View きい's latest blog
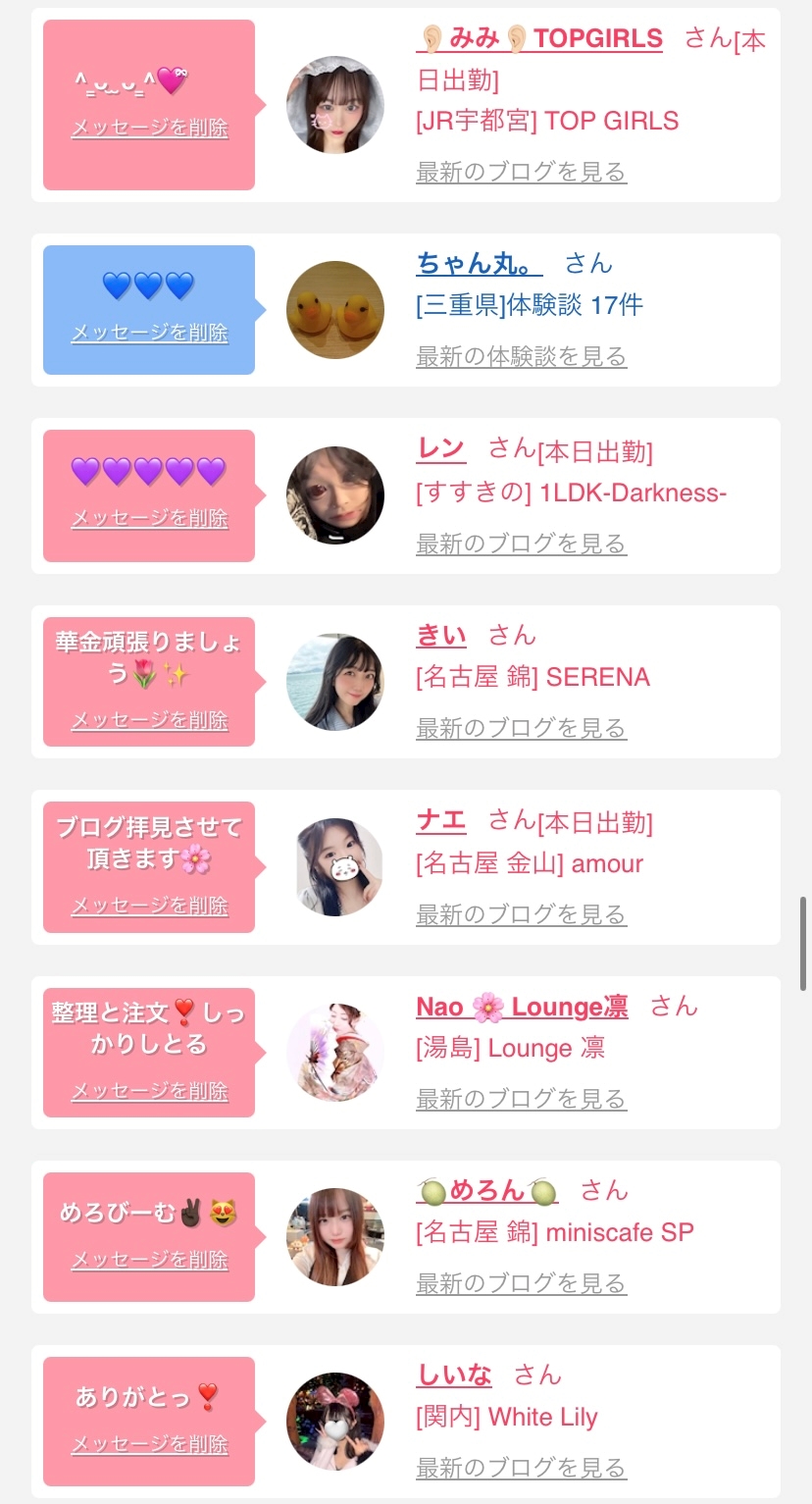The image size is (812, 1504). 521,728
